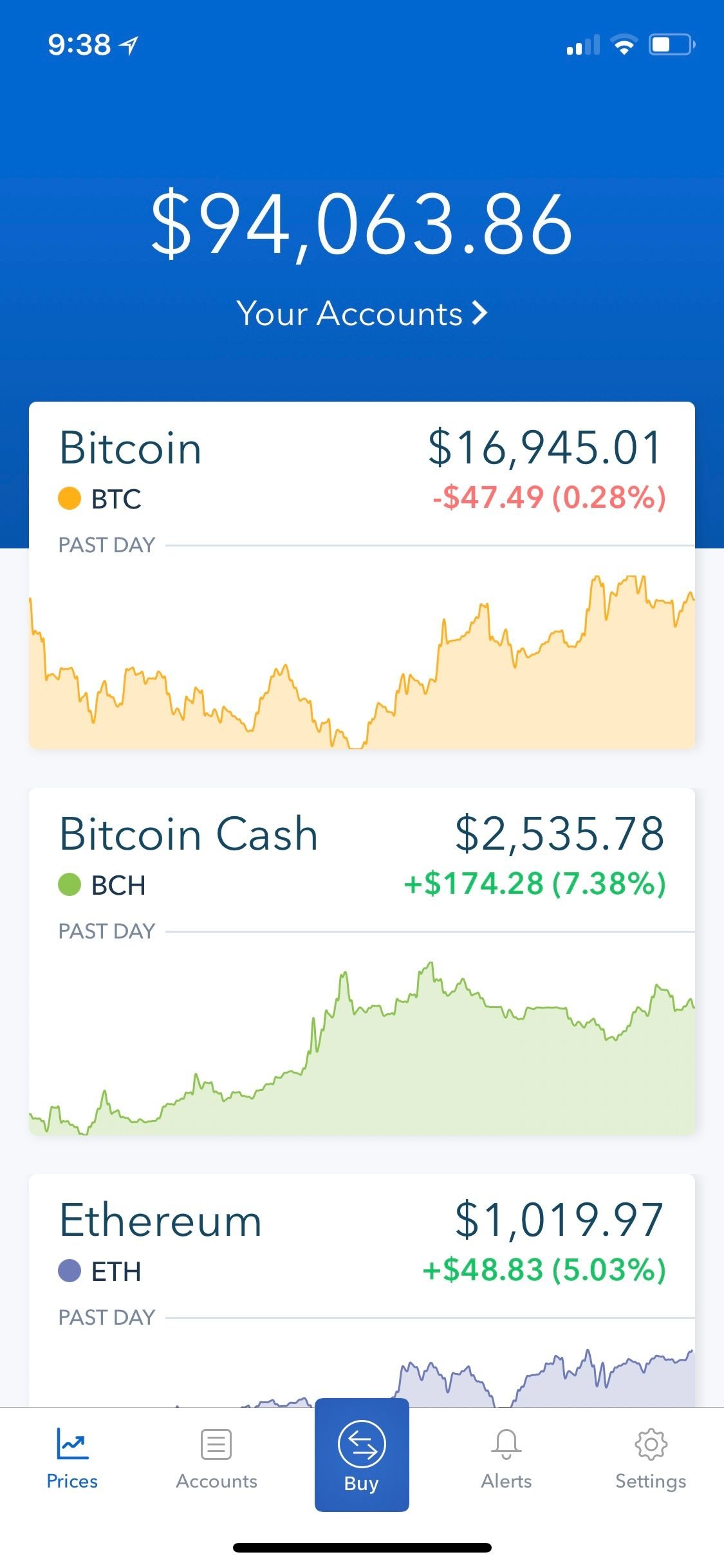Tap the Buy button
The image size is (724, 1568).
click(x=362, y=1455)
